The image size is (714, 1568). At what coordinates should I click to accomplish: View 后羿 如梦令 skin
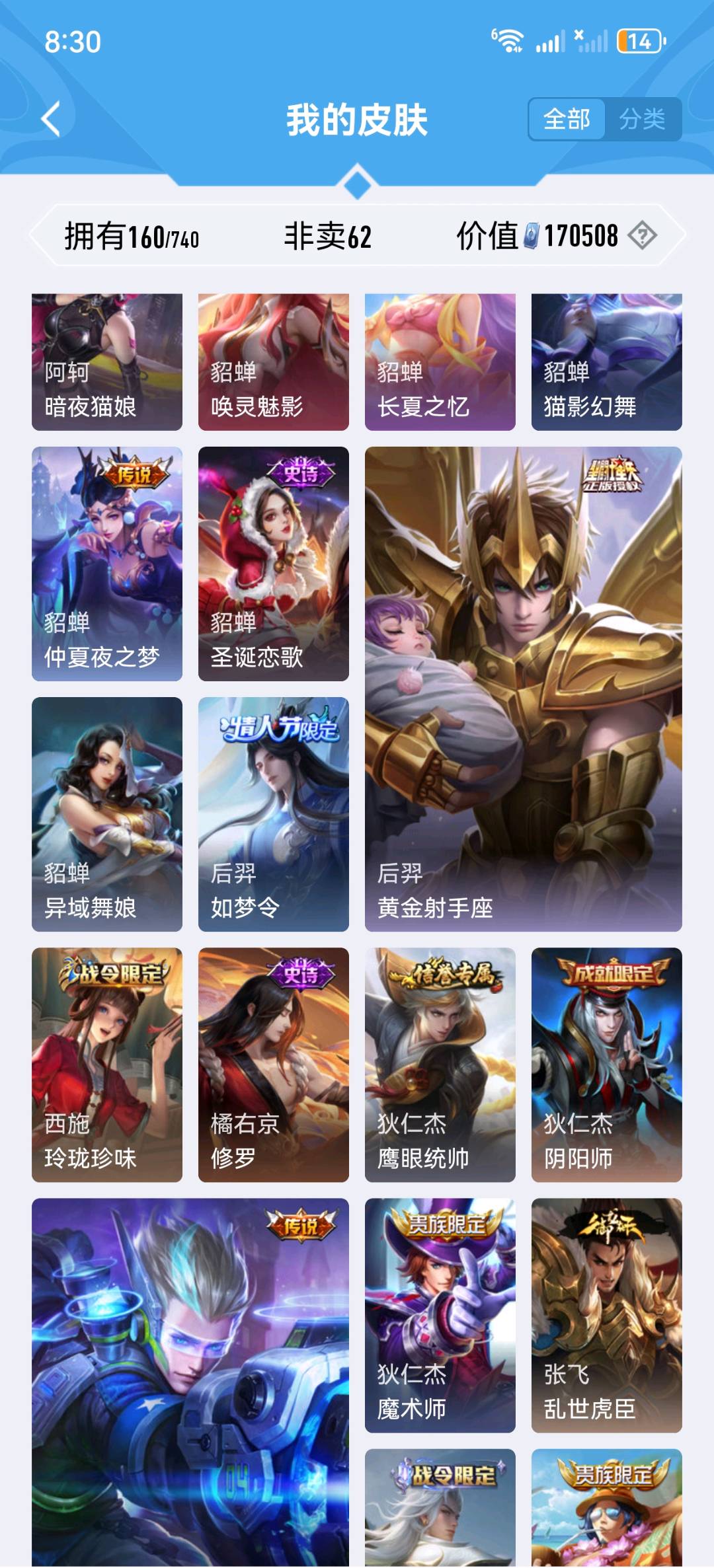click(x=274, y=814)
